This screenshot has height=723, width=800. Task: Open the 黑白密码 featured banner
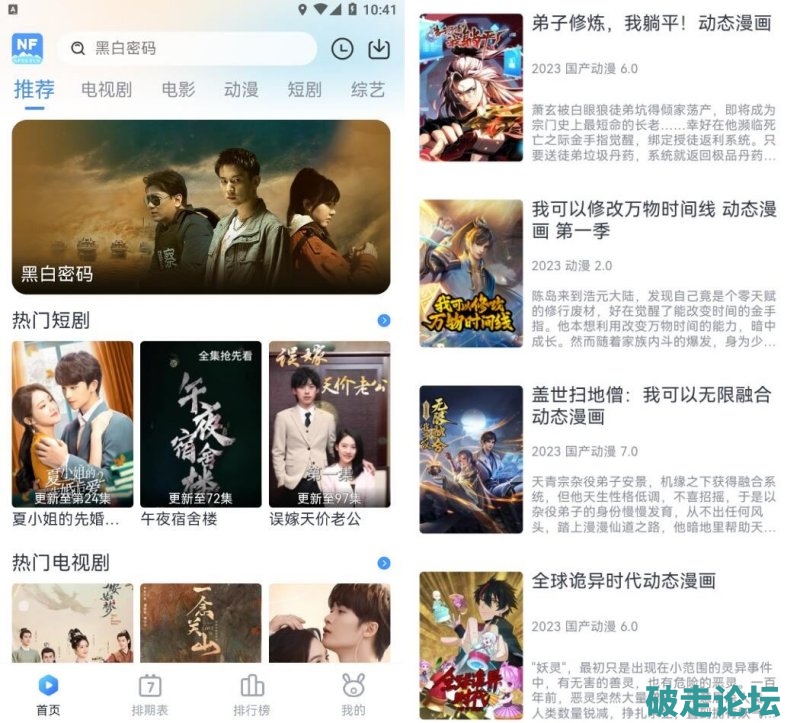coord(200,206)
